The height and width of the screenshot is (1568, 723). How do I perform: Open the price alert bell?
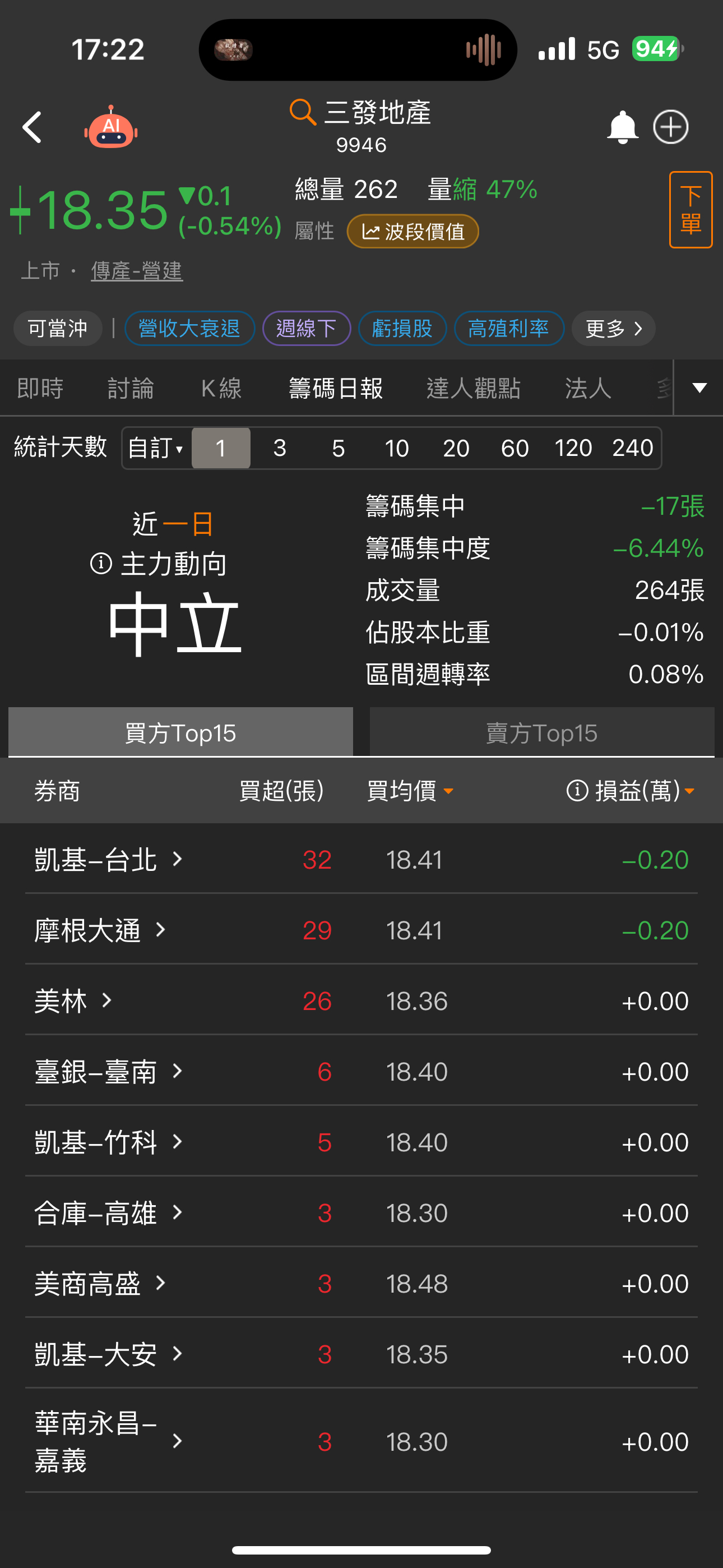622,127
